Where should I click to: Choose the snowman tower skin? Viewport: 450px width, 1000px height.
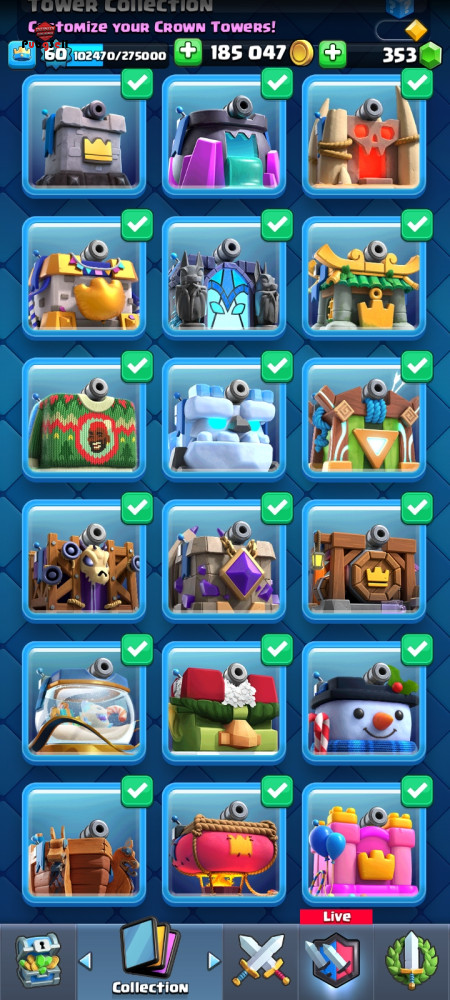(x=364, y=702)
